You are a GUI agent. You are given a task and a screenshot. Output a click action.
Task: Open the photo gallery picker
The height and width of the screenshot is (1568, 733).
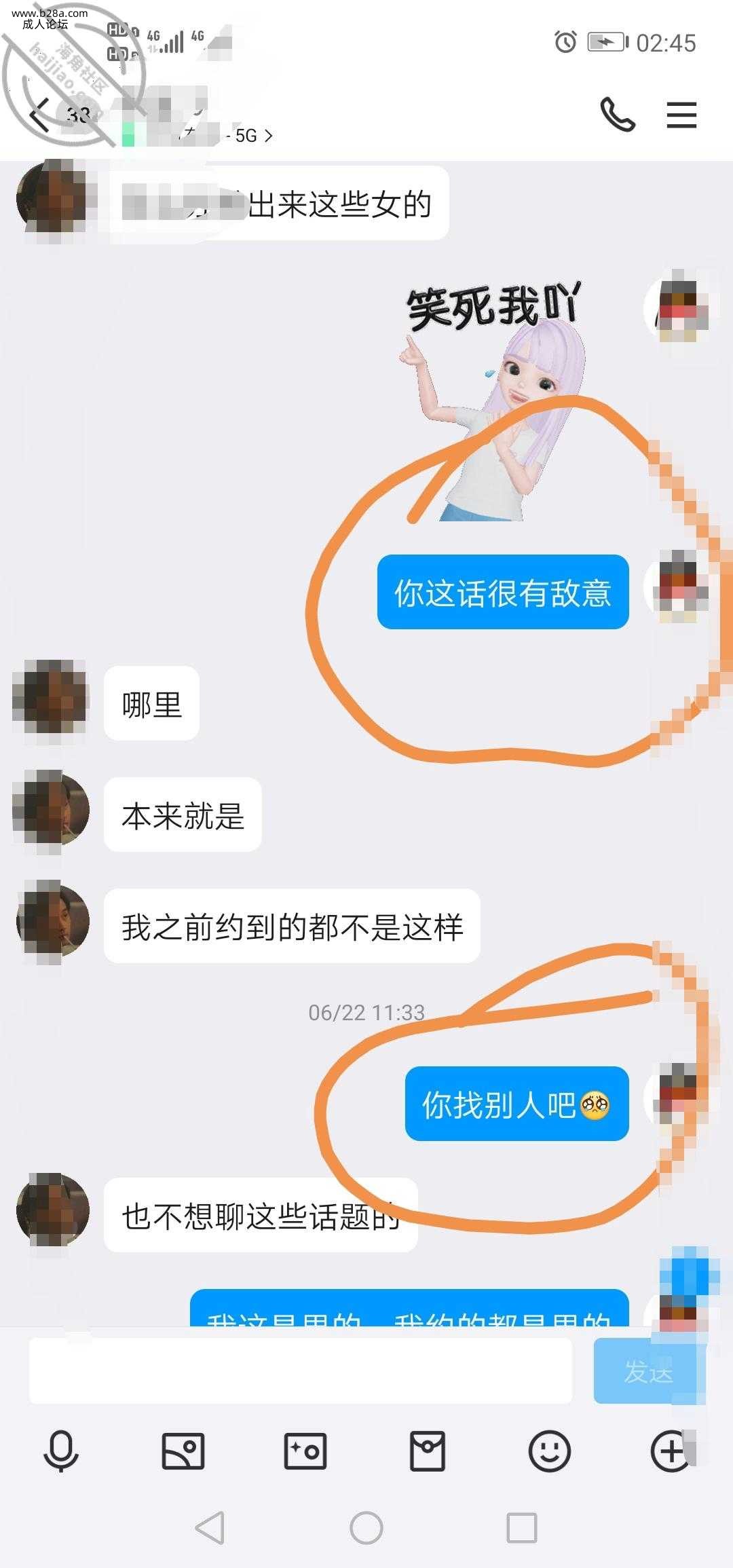tap(183, 1451)
